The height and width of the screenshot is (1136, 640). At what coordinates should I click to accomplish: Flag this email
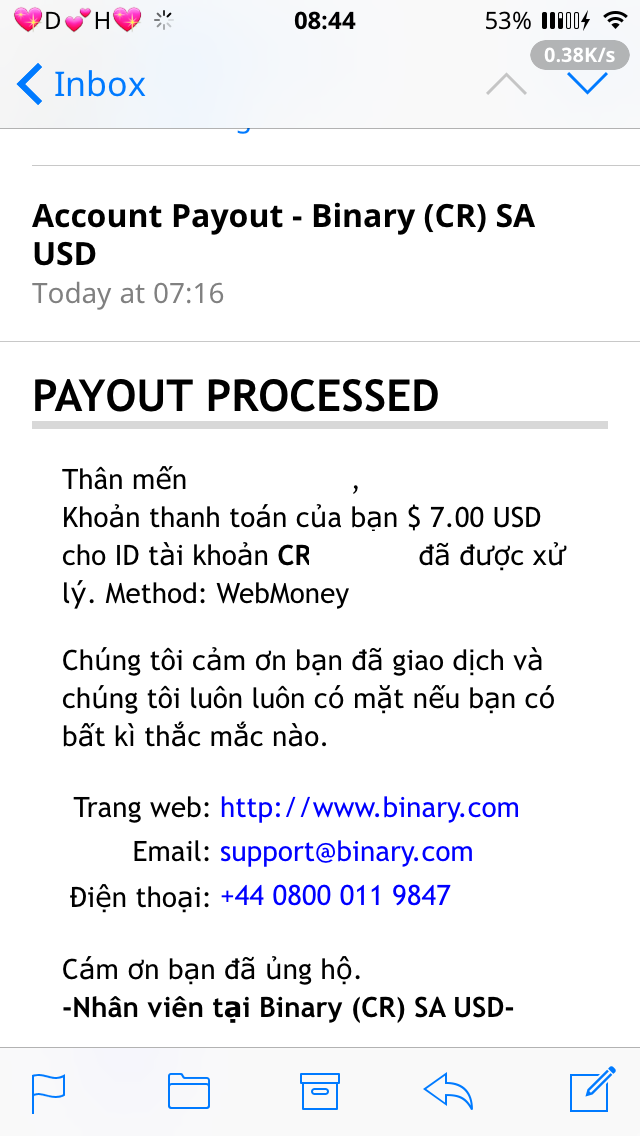(48, 1091)
